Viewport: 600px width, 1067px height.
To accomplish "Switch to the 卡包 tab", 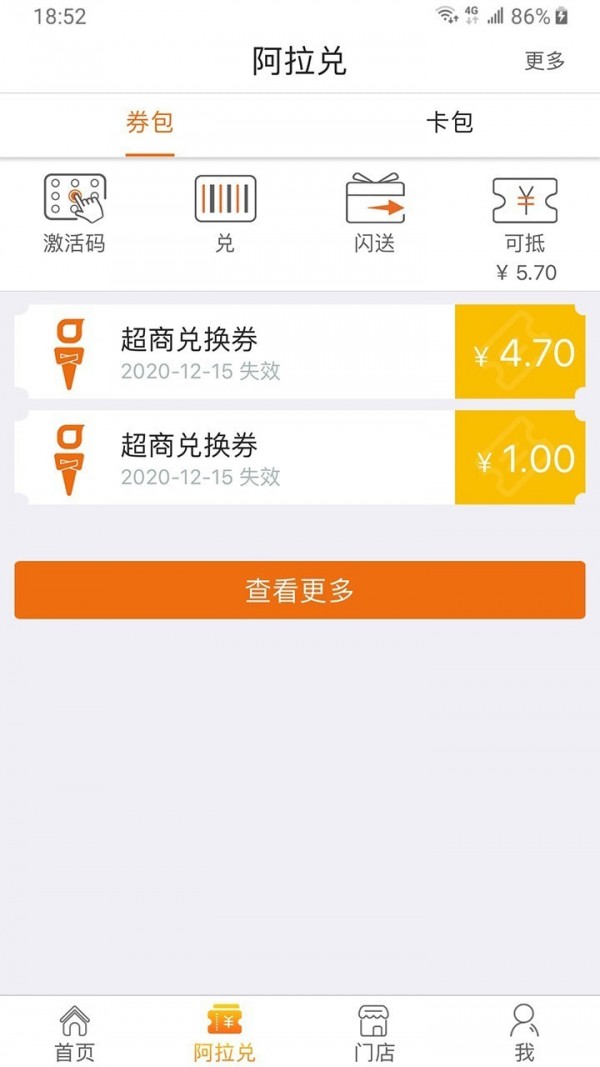I will point(449,123).
